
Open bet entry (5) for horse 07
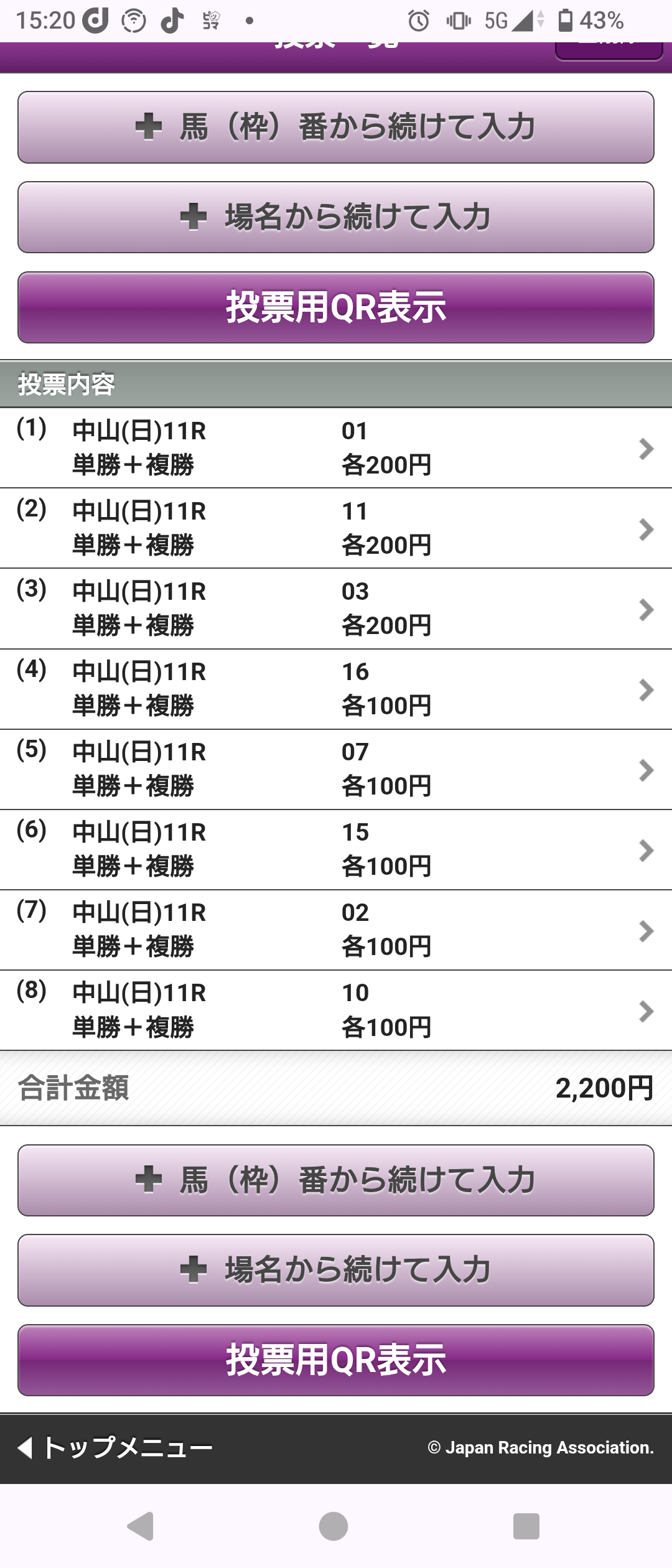[x=336, y=769]
